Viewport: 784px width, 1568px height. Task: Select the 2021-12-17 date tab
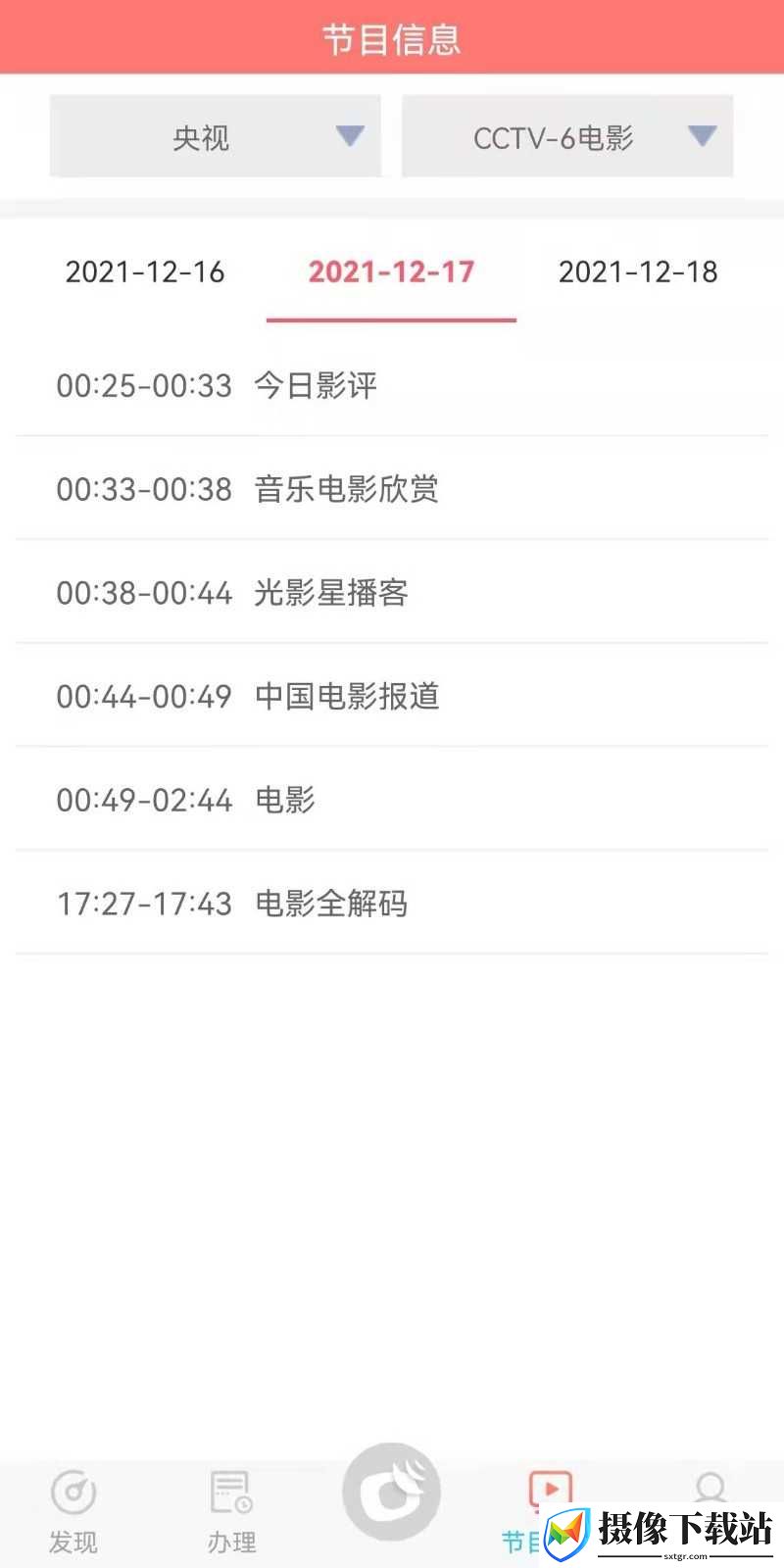pyautogui.click(x=391, y=271)
